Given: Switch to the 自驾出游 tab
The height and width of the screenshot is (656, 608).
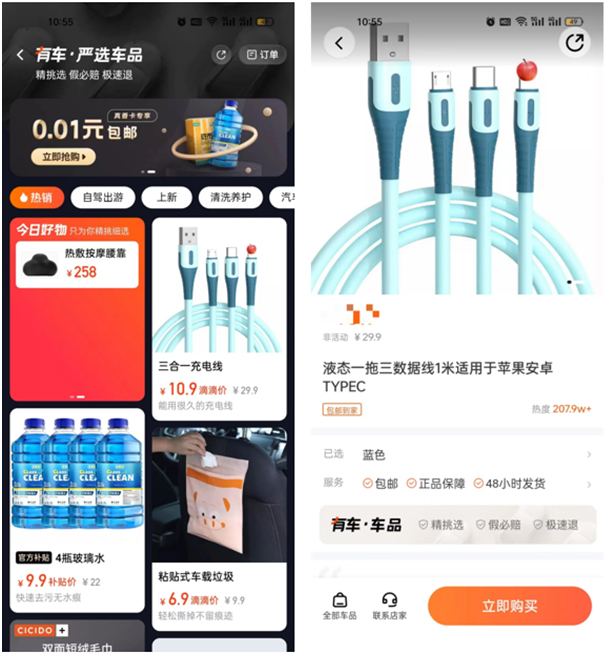Looking at the screenshot, I should (x=105, y=197).
